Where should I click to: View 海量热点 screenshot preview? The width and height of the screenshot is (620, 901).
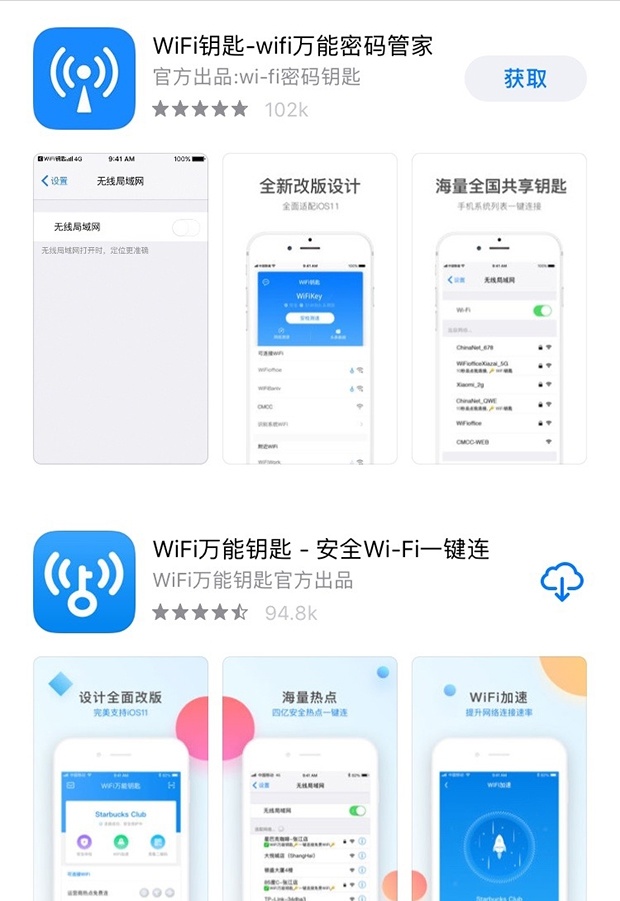coord(309,778)
